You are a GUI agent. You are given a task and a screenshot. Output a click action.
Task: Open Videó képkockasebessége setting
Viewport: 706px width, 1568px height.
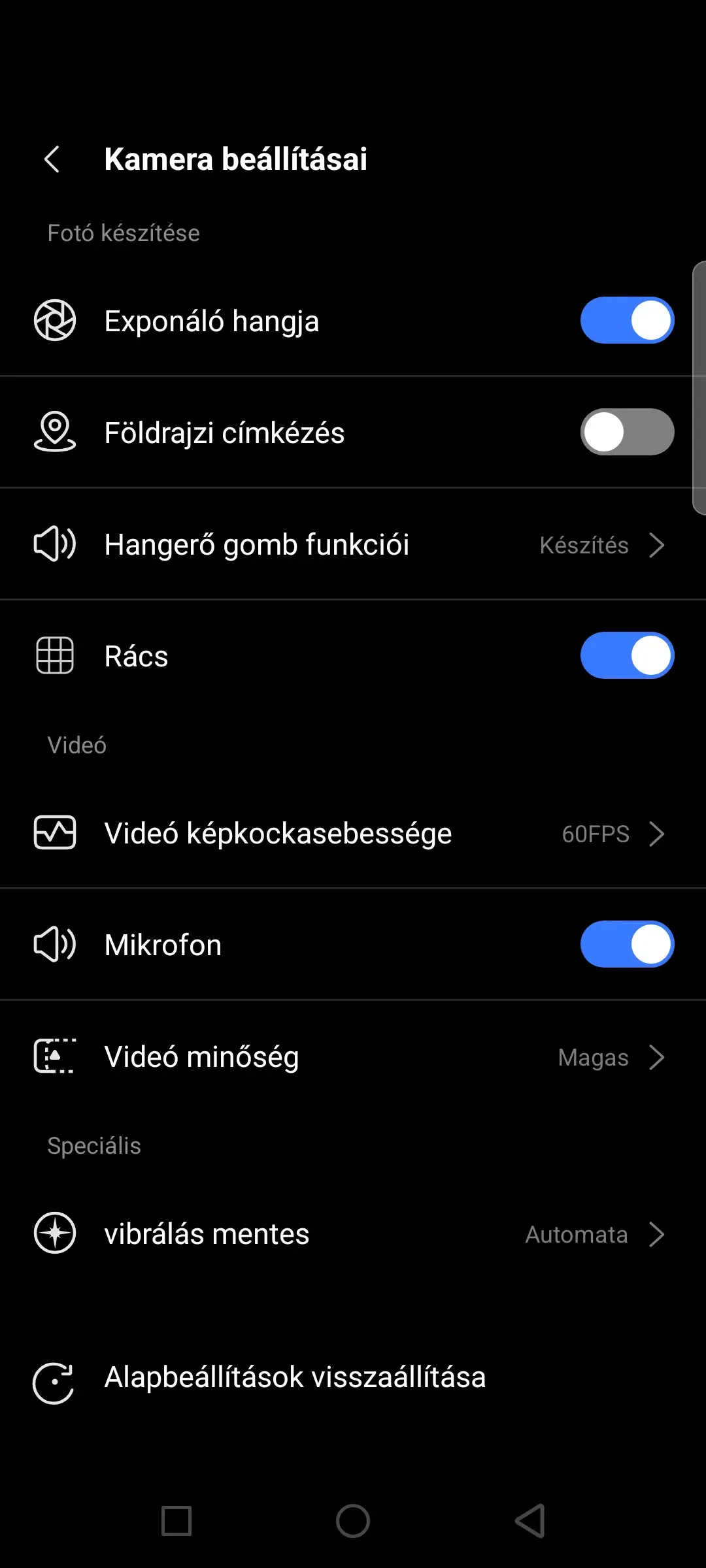(353, 834)
